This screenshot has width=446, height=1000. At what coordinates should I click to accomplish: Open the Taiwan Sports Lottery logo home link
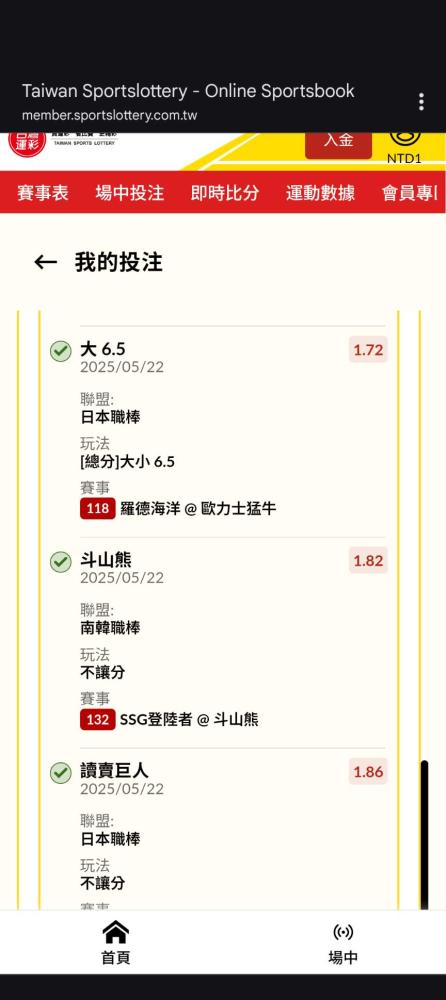click(63, 143)
